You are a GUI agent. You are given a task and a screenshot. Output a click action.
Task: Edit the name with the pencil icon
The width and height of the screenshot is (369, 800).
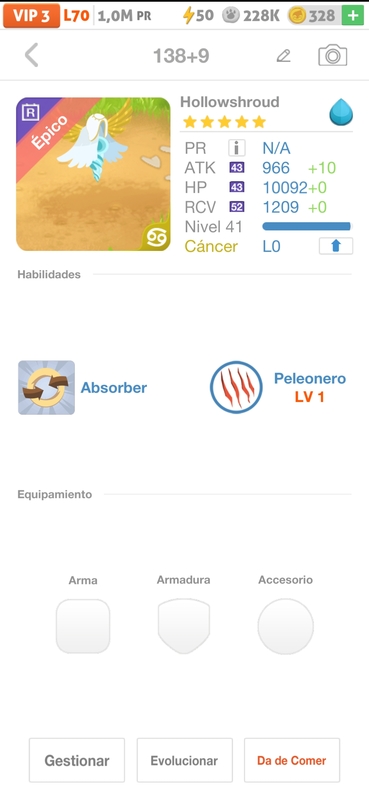click(x=283, y=56)
